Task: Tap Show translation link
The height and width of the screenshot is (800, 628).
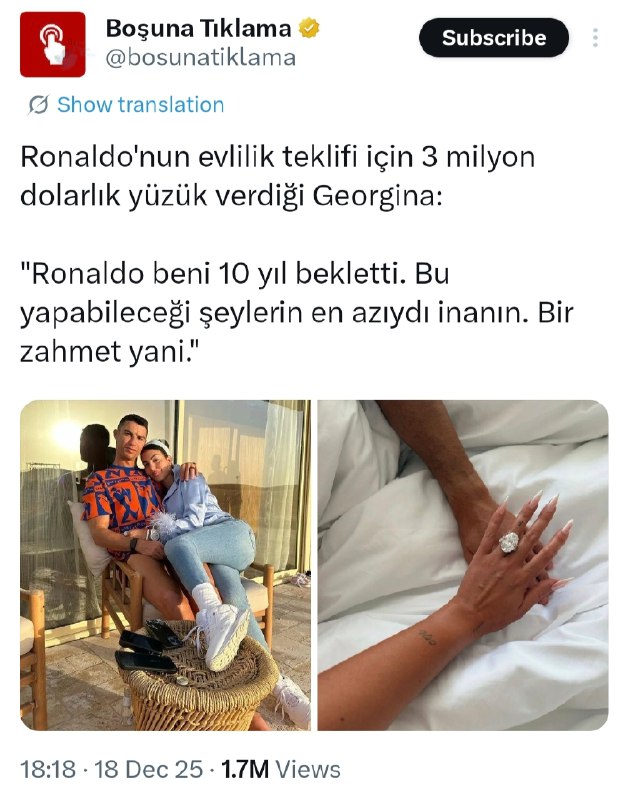Action: [x=140, y=105]
